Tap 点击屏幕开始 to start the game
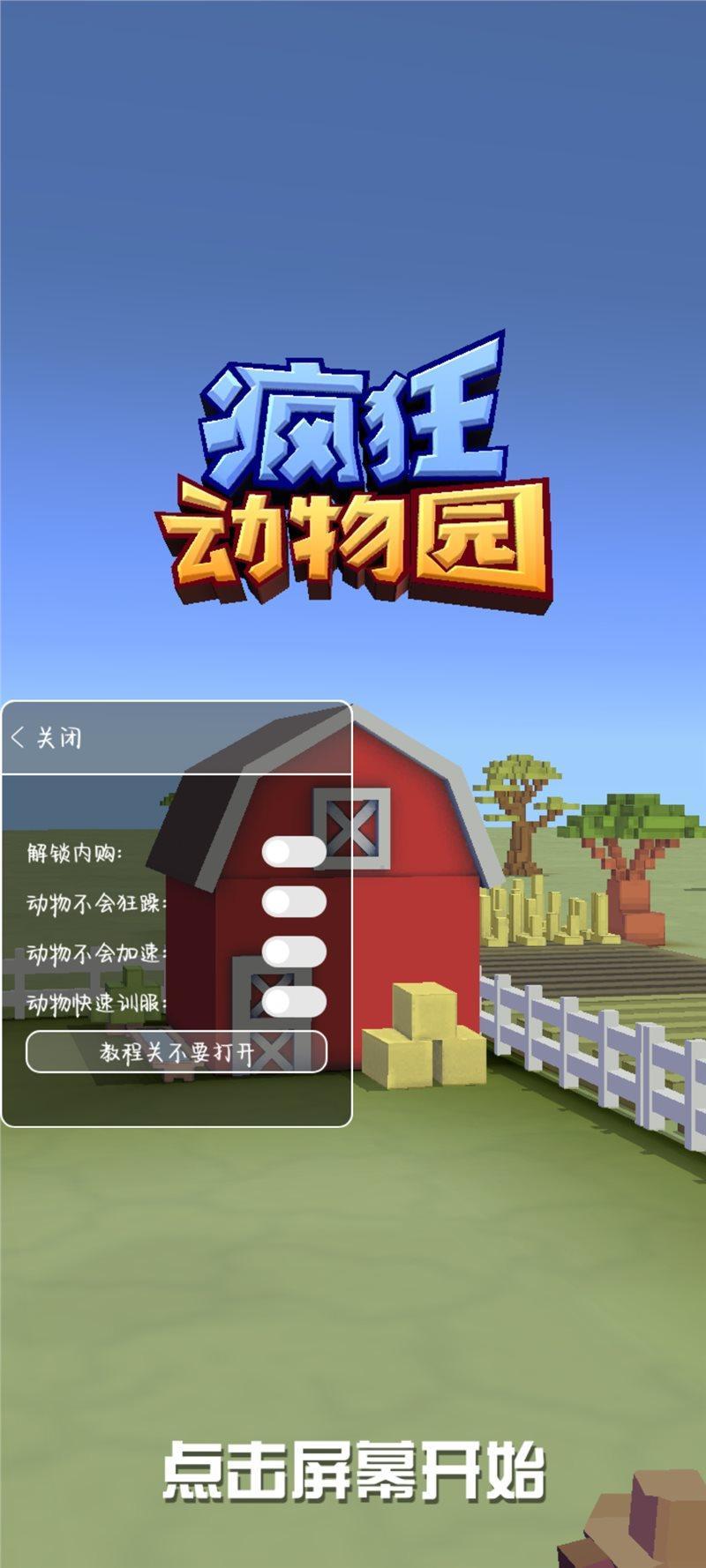 [x=353, y=1470]
